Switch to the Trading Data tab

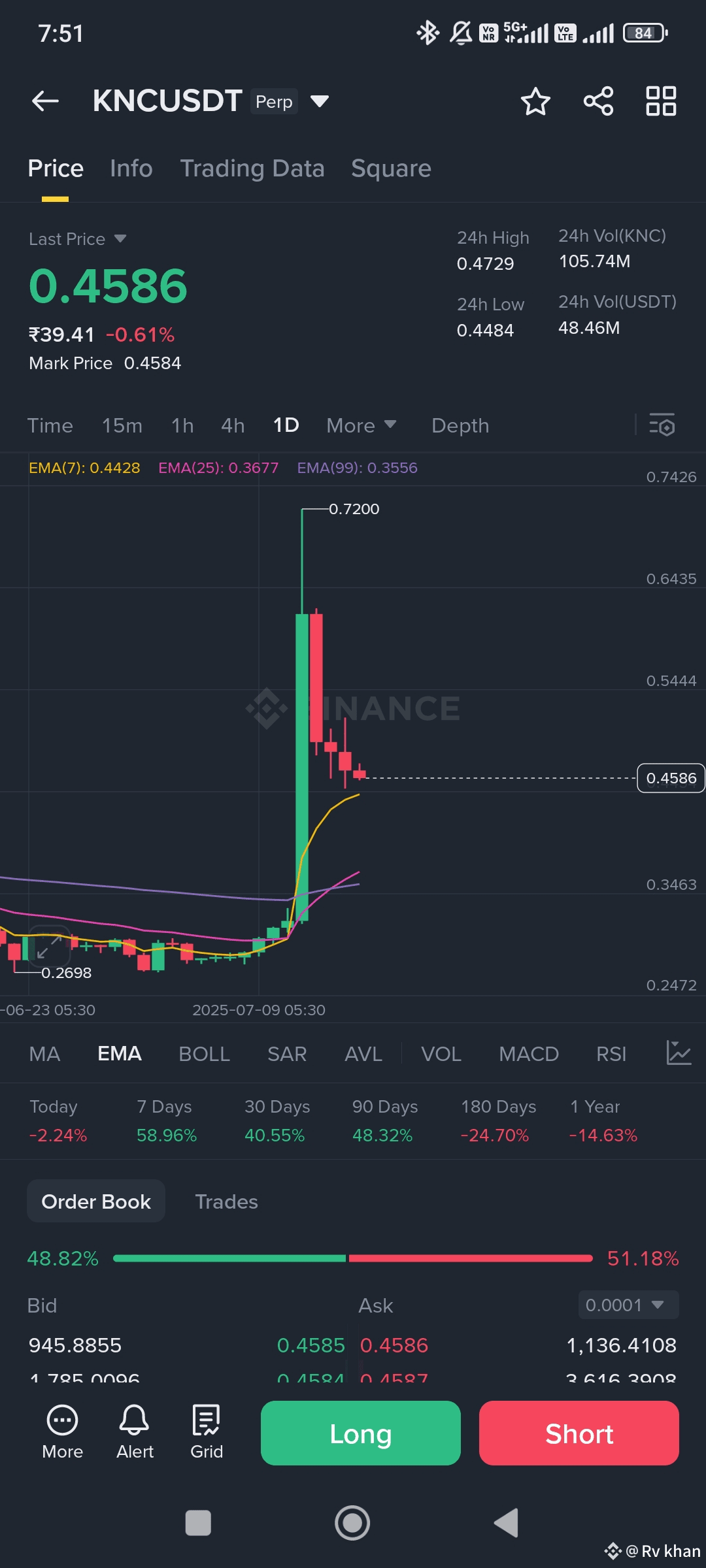coord(252,169)
